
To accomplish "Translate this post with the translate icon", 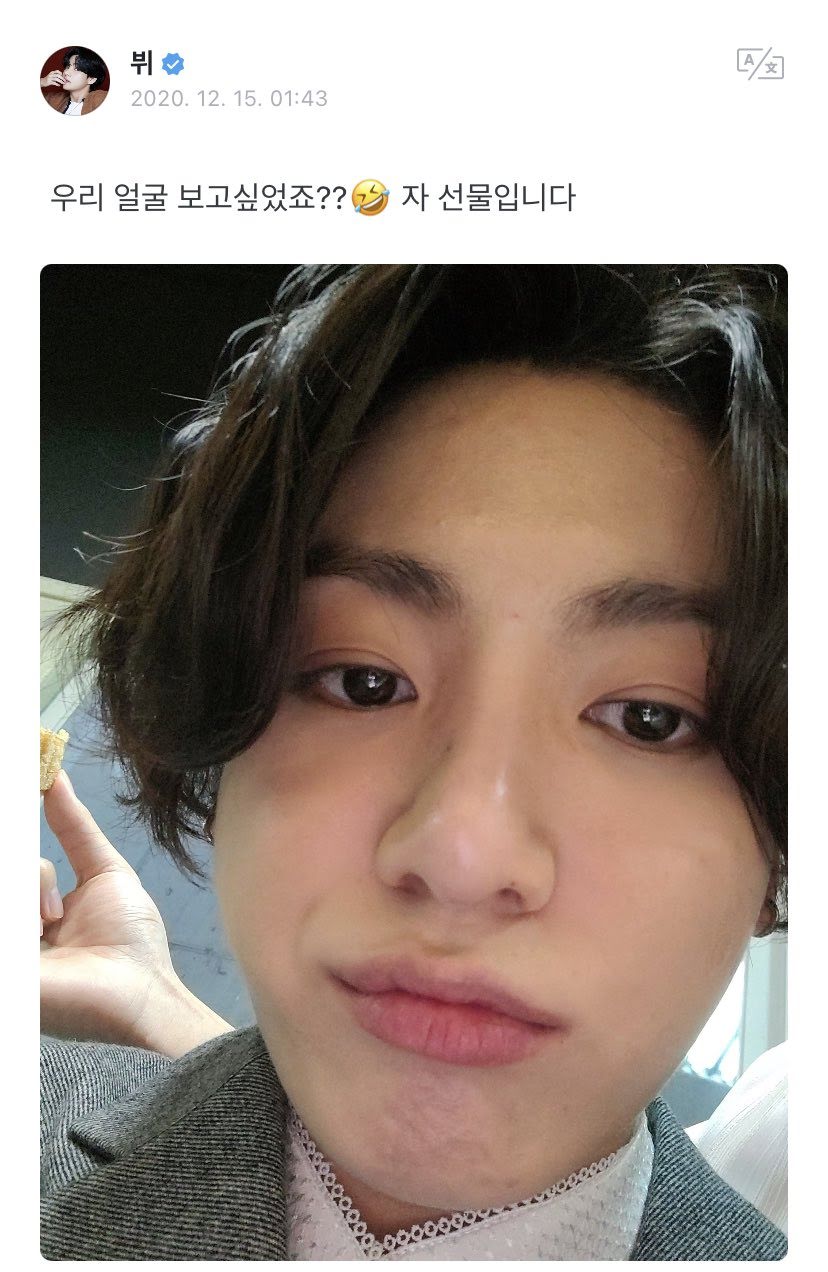I will (x=760, y=64).
